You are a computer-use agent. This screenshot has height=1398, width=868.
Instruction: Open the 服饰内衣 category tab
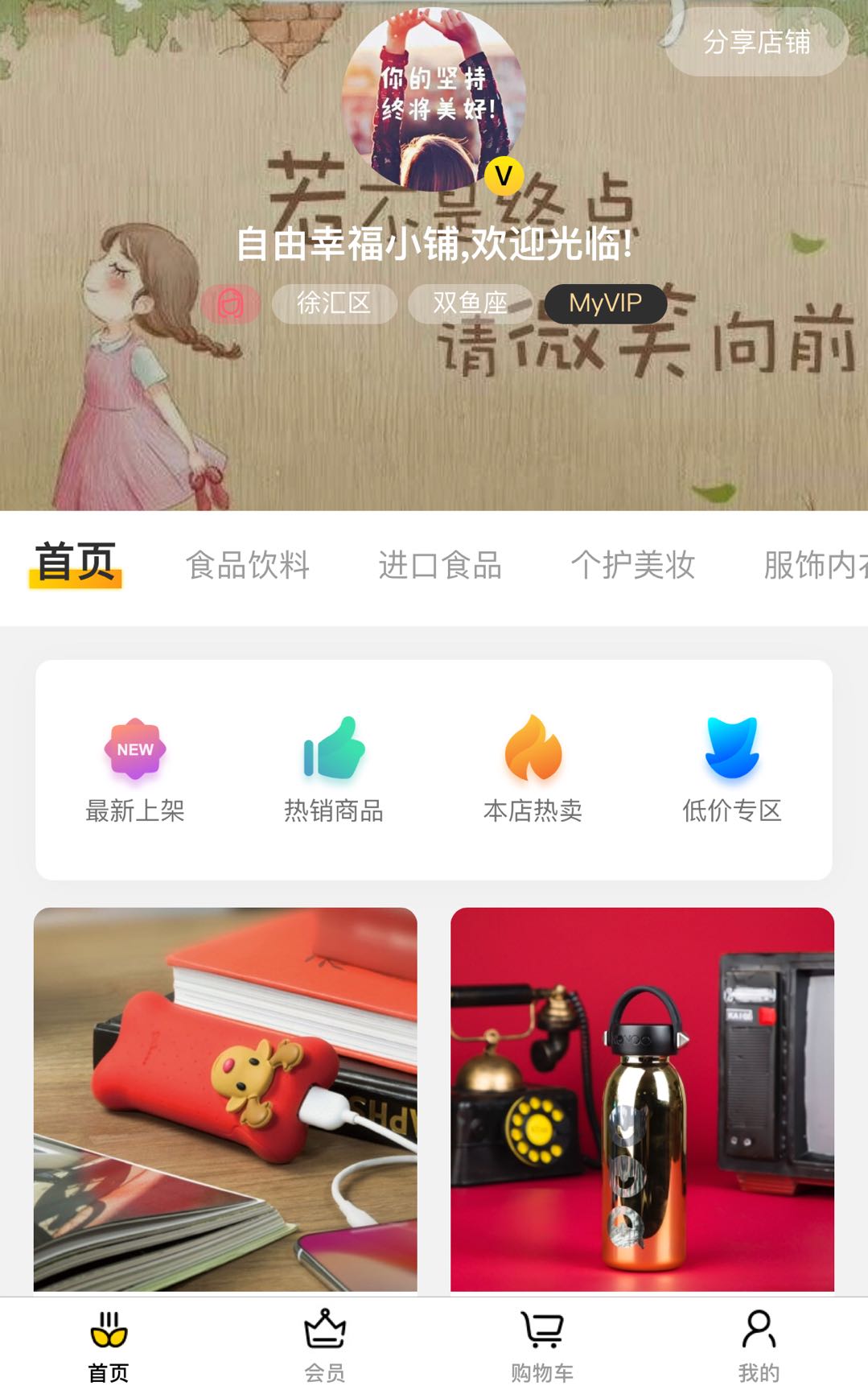pyautogui.click(x=815, y=565)
